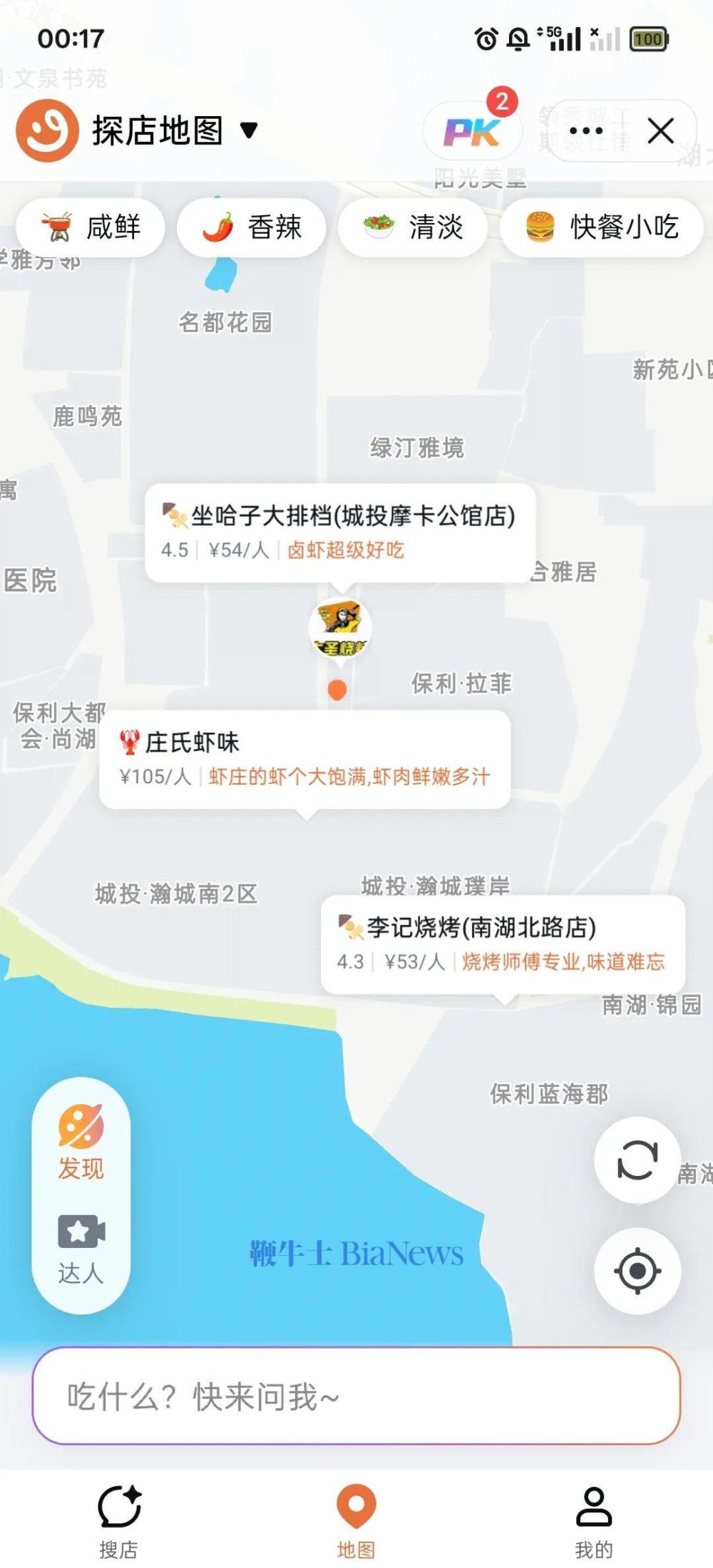Select the 咸鲜 flavor chip
The image size is (713, 1568).
[x=91, y=227]
